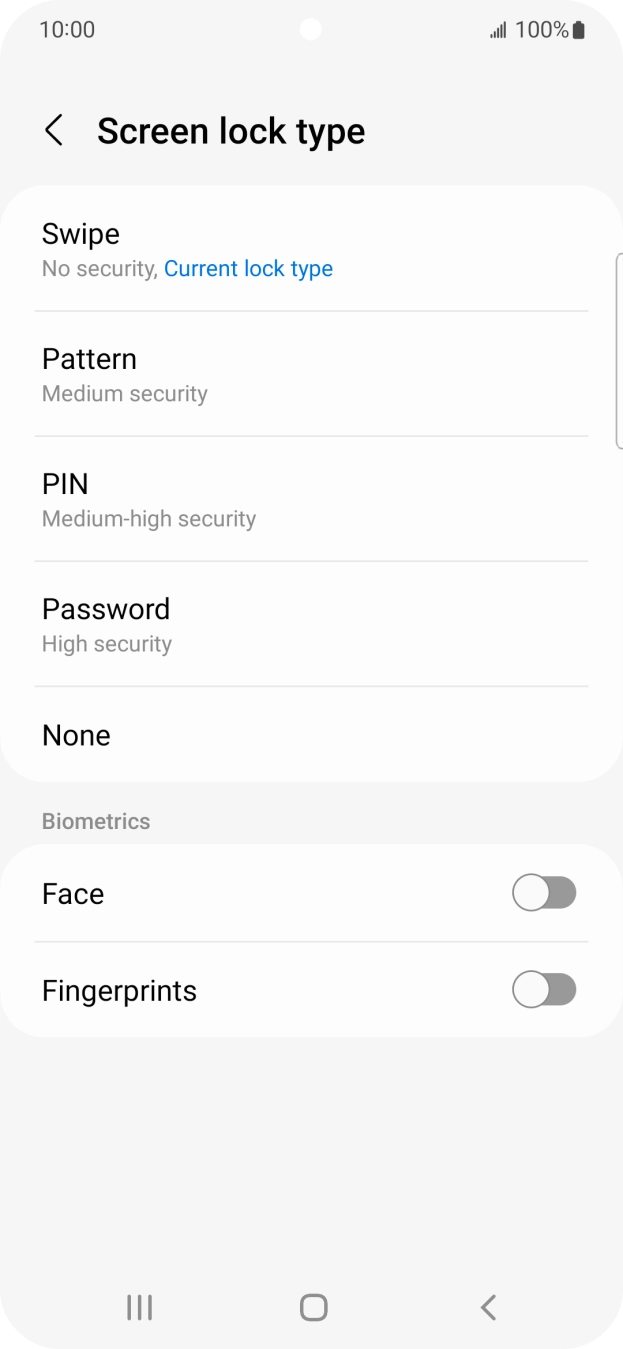Set up a PIN lock
This screenshot has width=623, height=1349.
[310, 499]
